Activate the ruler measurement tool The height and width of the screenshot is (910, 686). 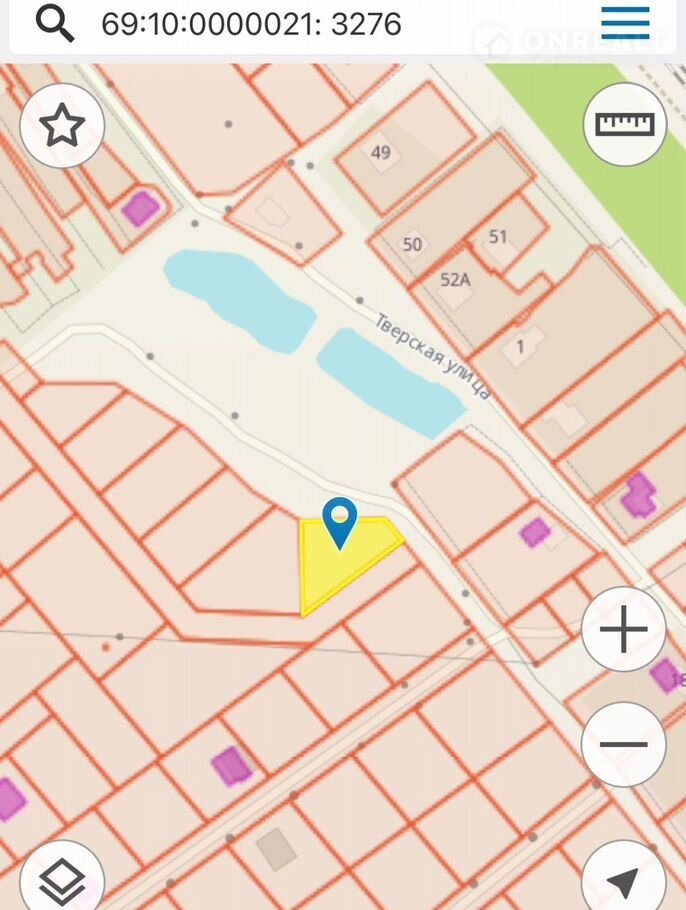tap(624, 124)
